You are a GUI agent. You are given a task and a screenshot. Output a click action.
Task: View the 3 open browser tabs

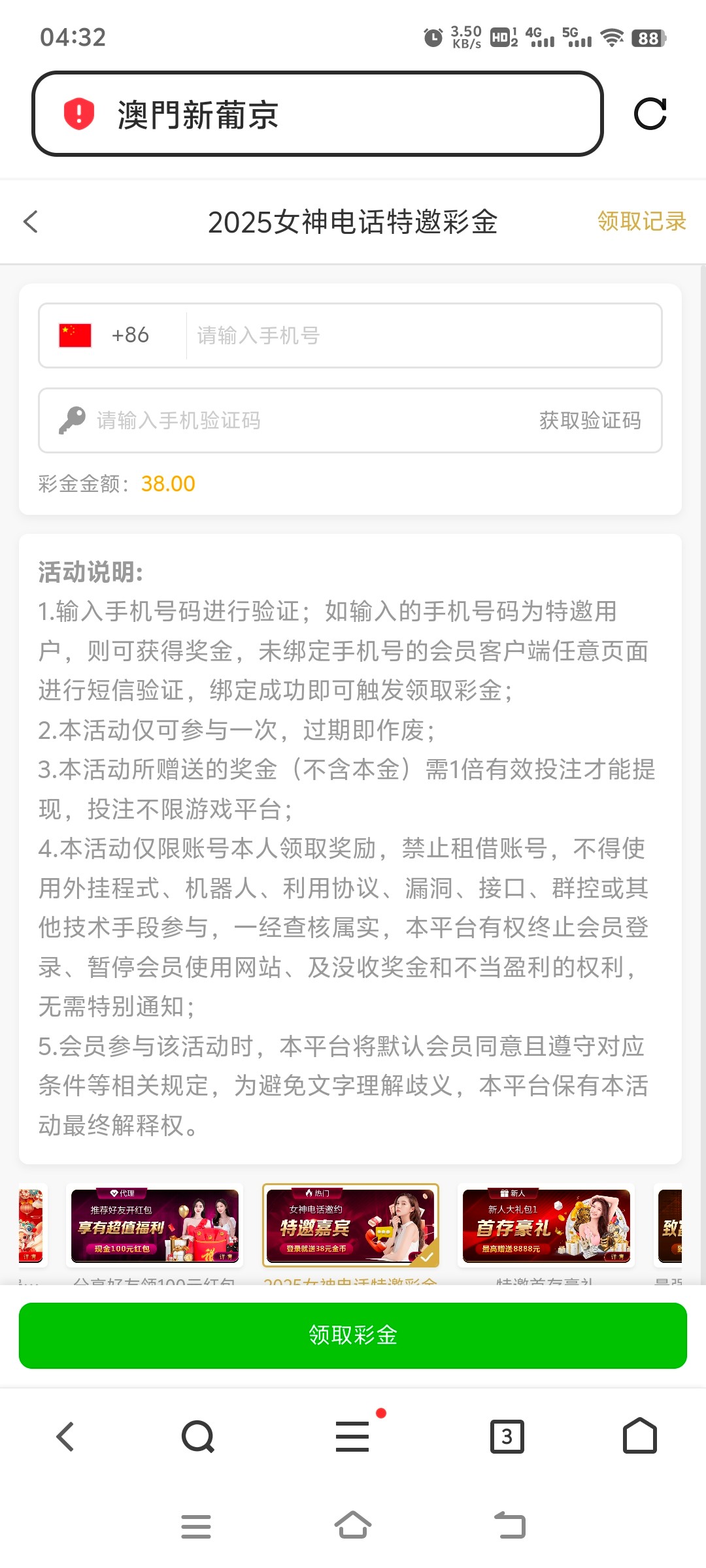pos(507,1436)
